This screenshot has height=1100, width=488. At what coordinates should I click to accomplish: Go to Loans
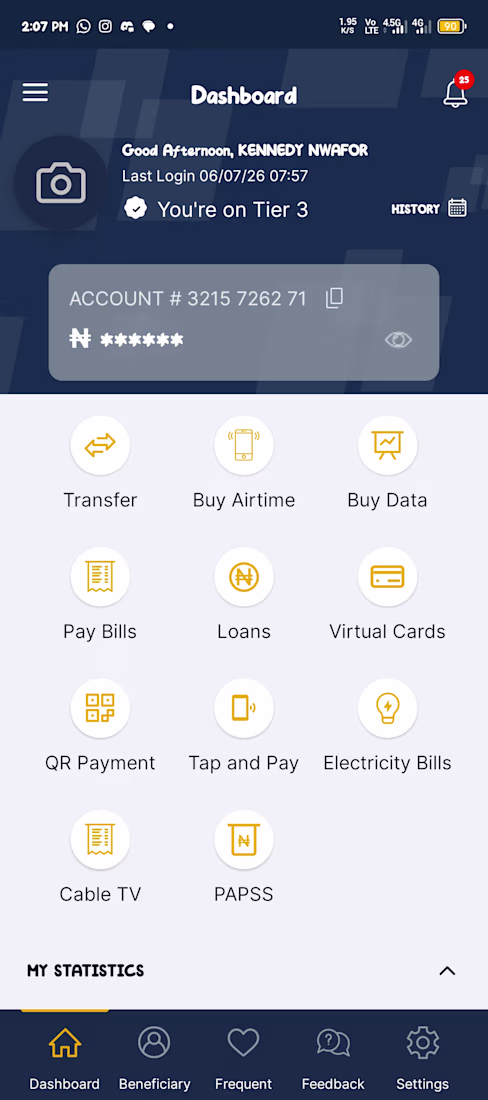click(x=244, y=593)
